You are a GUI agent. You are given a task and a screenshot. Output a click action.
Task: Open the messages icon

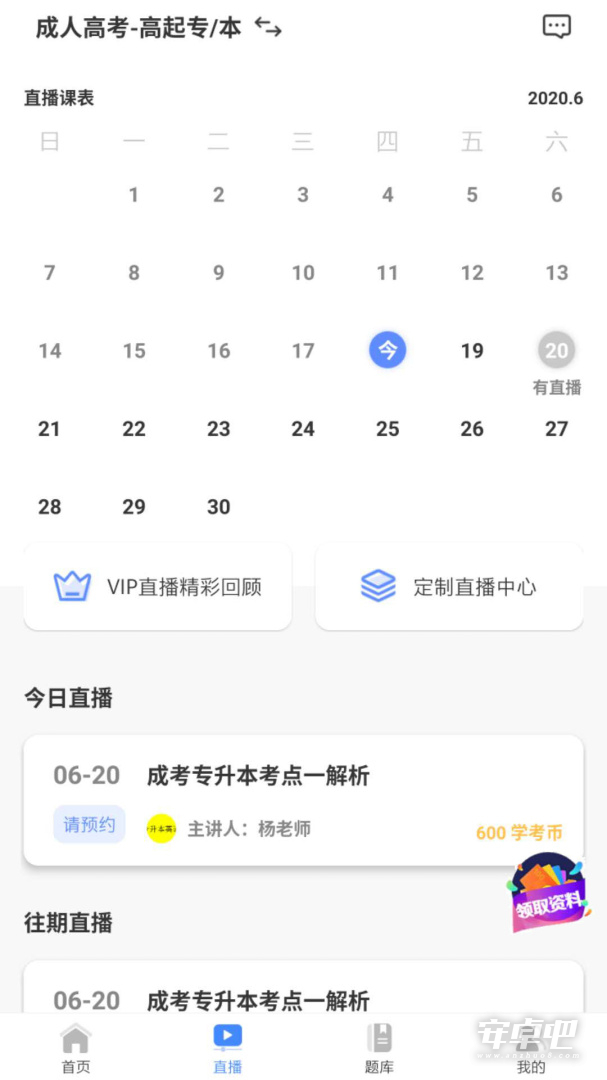coord(557,27)
